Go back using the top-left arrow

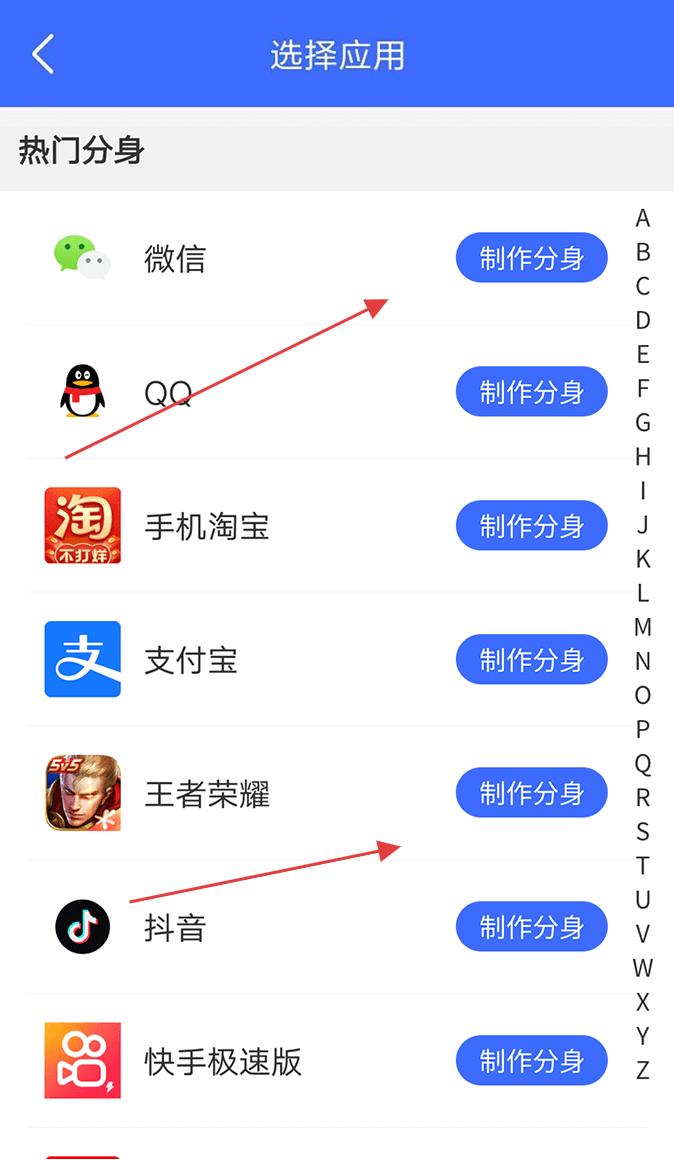[43, 54]
